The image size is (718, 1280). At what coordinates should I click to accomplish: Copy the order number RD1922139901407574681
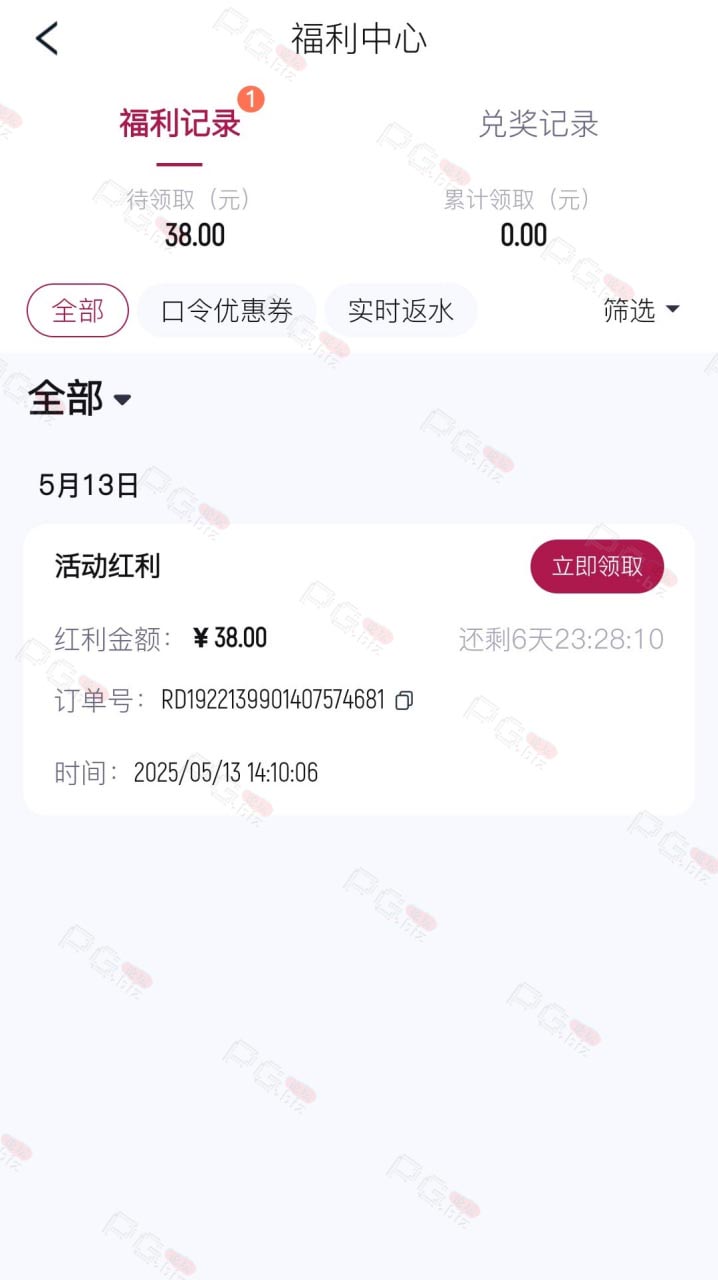(404, 701)
